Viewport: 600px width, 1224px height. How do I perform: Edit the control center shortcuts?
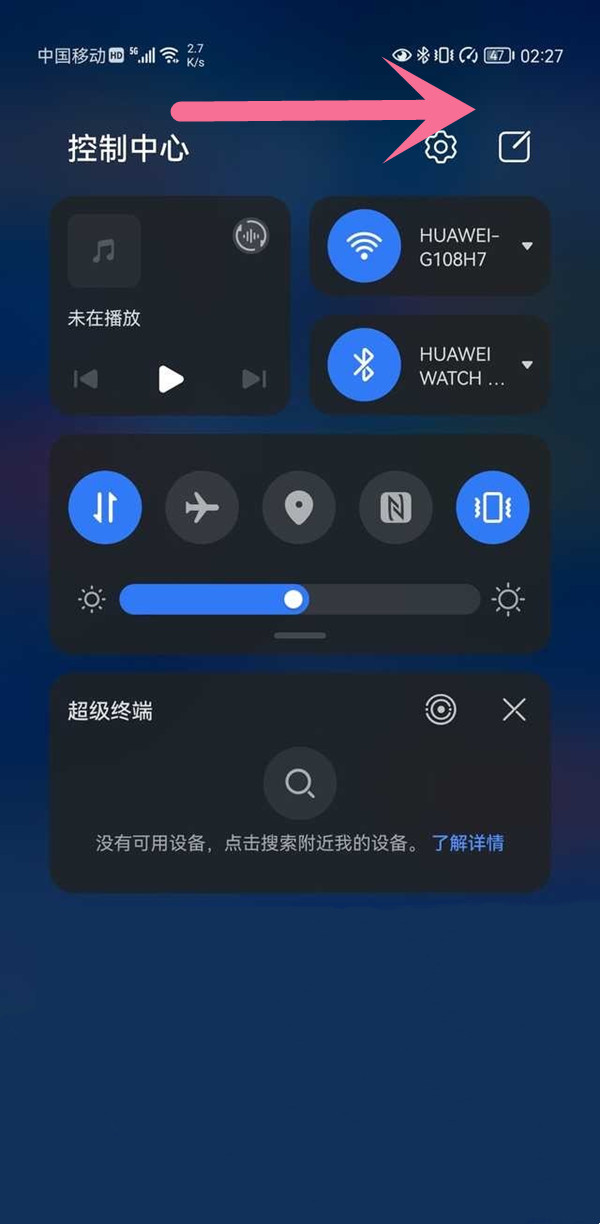514,148
